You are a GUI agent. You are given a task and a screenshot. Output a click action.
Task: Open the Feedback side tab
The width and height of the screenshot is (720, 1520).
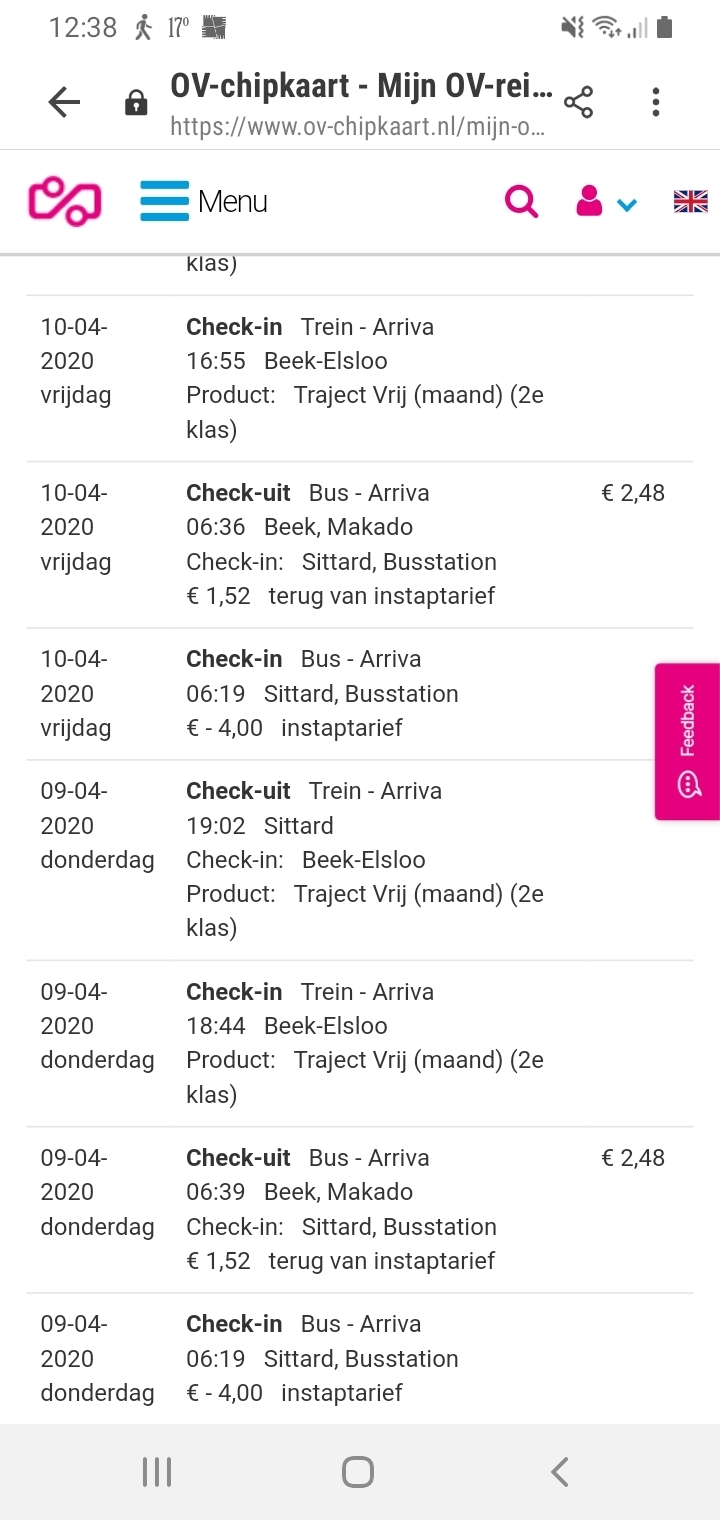tap(687, 741)
